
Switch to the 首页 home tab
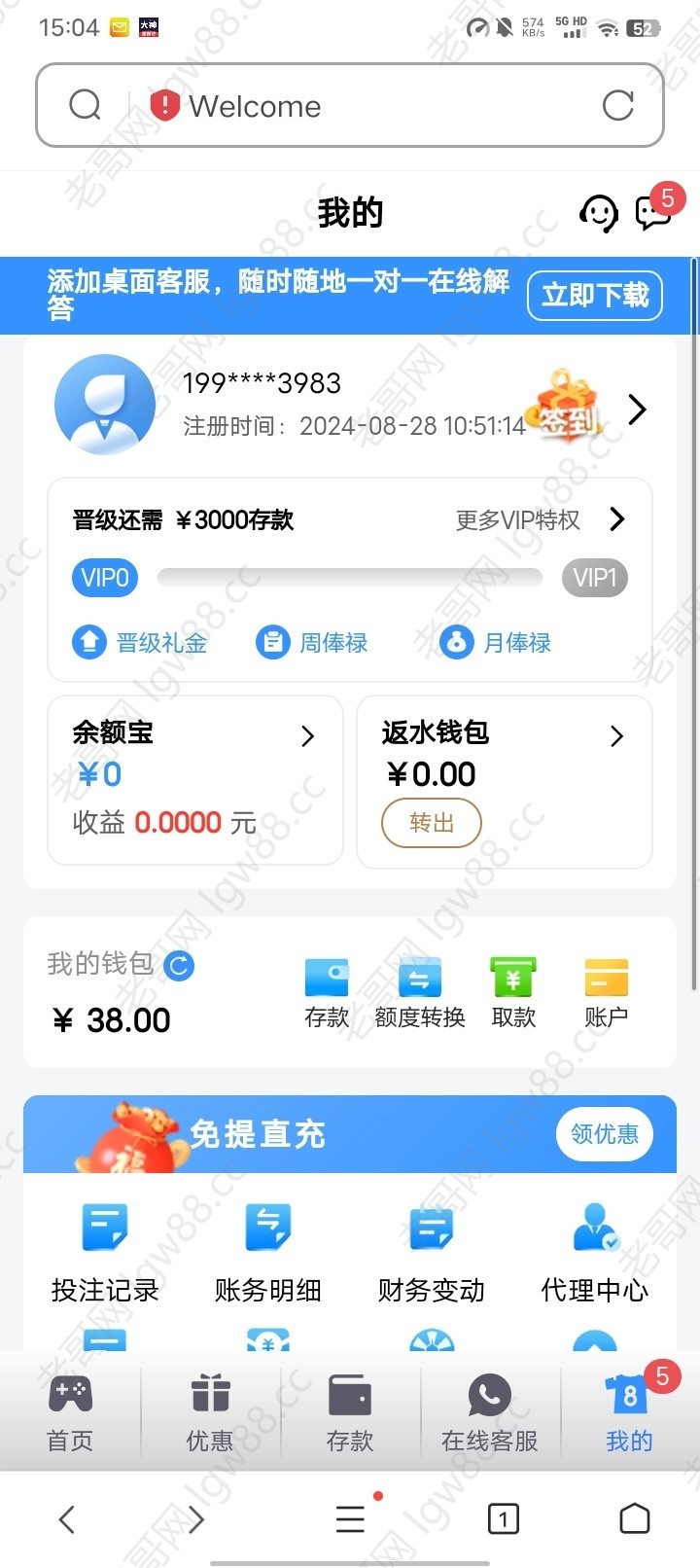70,1413
